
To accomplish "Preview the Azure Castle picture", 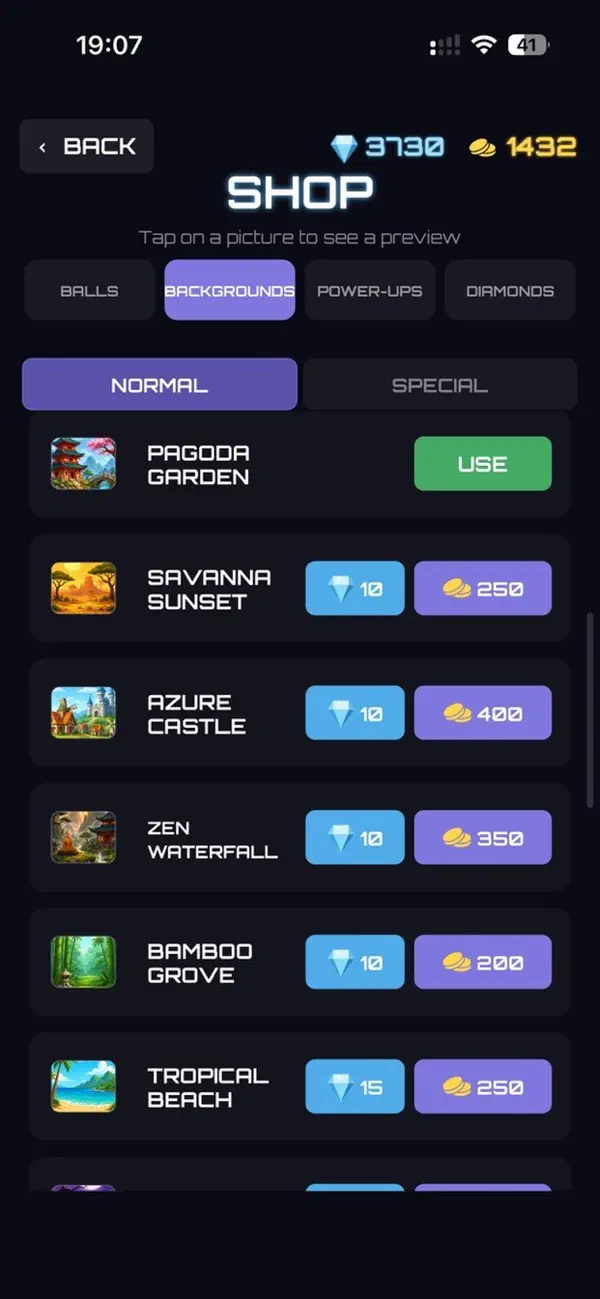I will [84, 713].
